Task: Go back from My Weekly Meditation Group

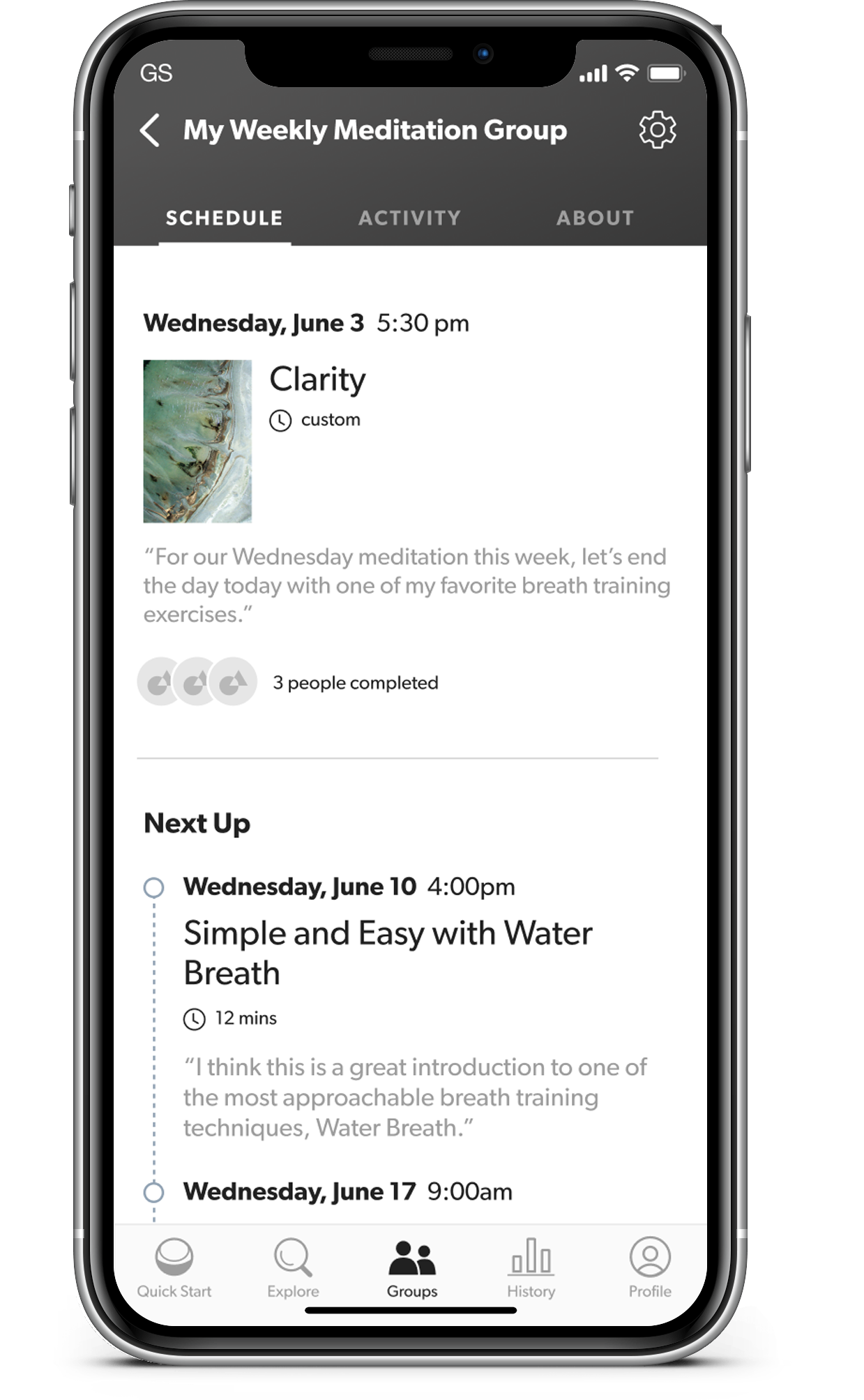Action: [151, 130]
